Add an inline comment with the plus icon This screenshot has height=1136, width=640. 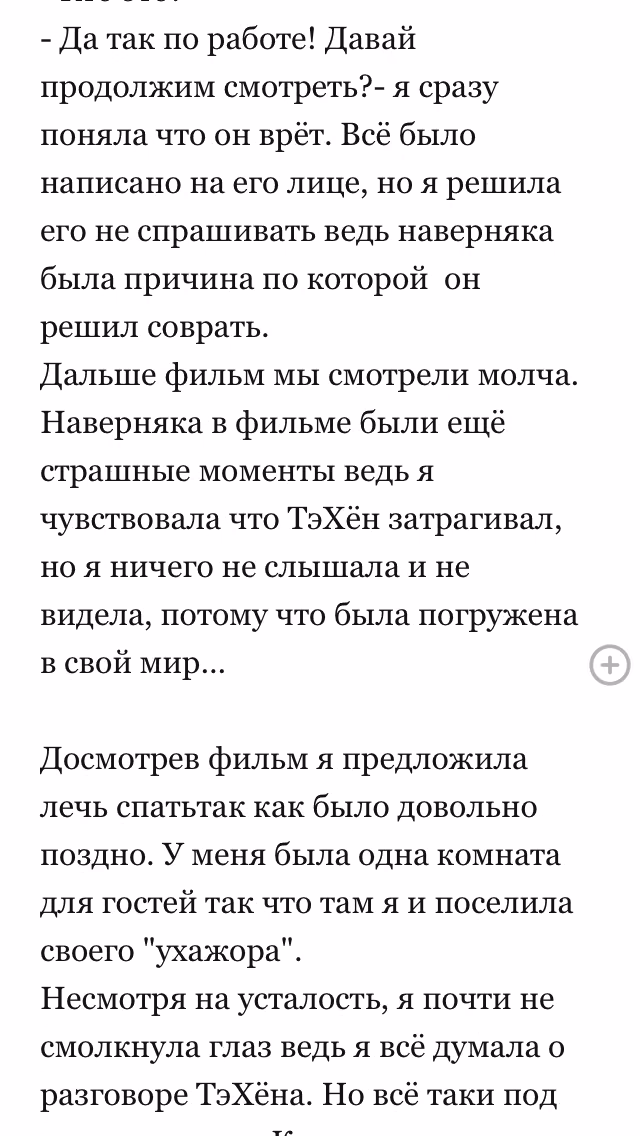click(x=610, y=664)
